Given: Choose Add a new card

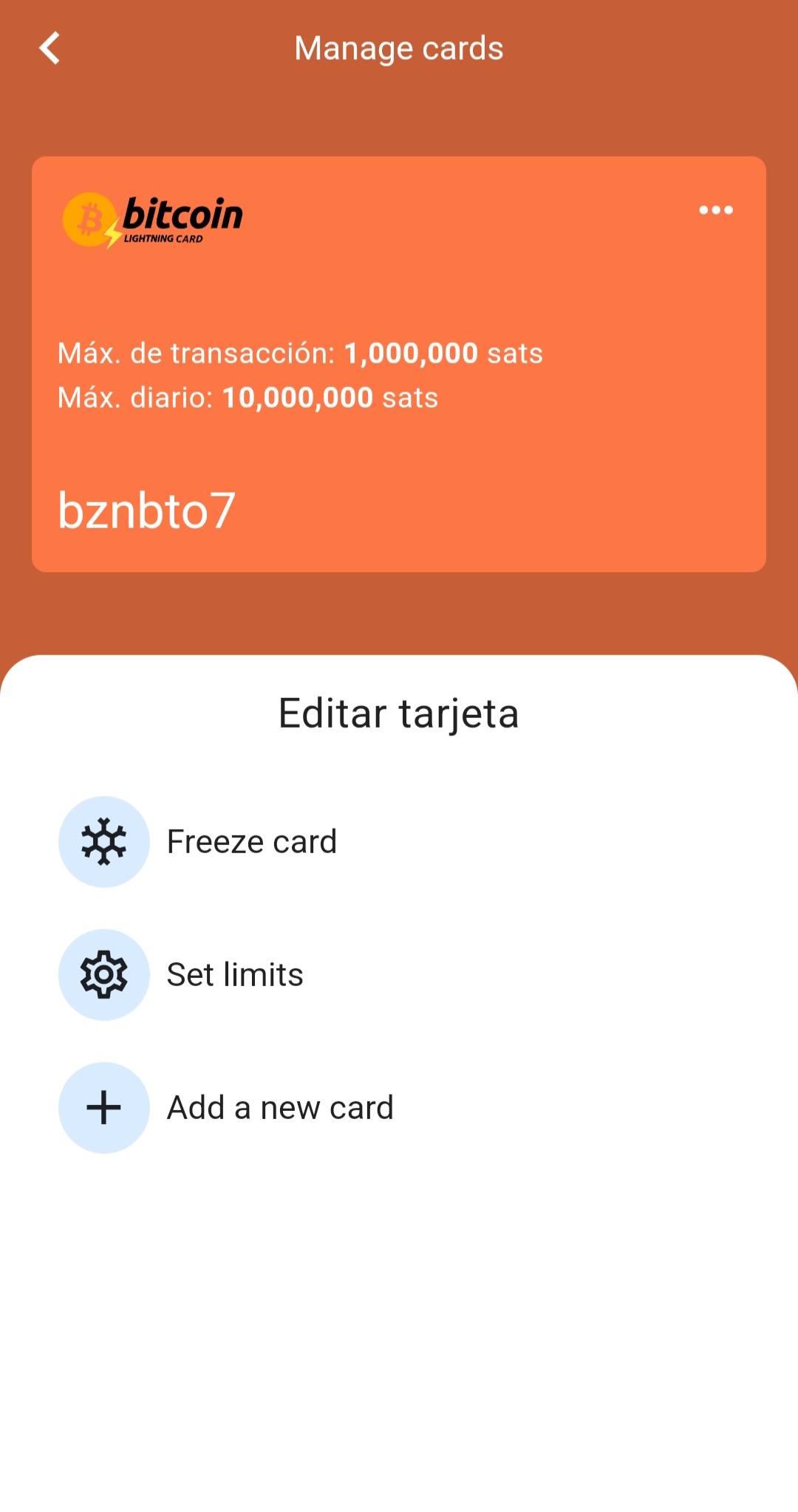Looking at the screenshot, I should pyautogui.click(x=399, y=1107).
